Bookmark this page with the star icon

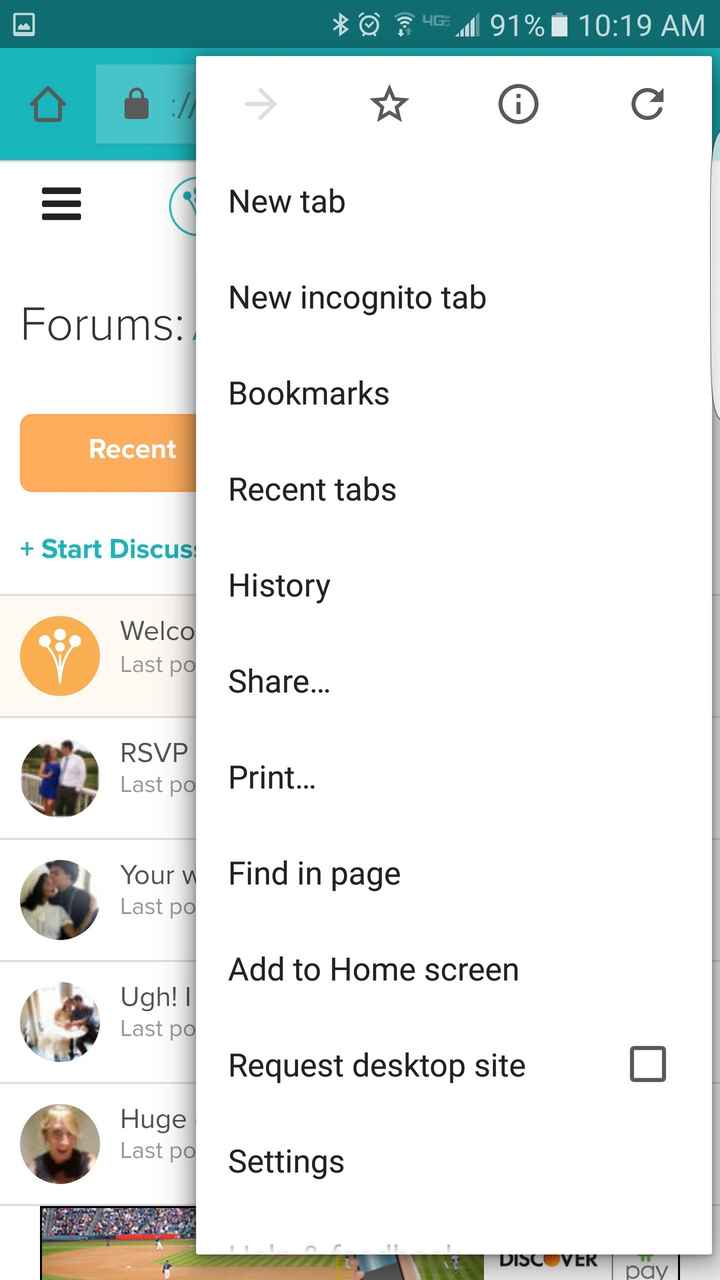389,104
